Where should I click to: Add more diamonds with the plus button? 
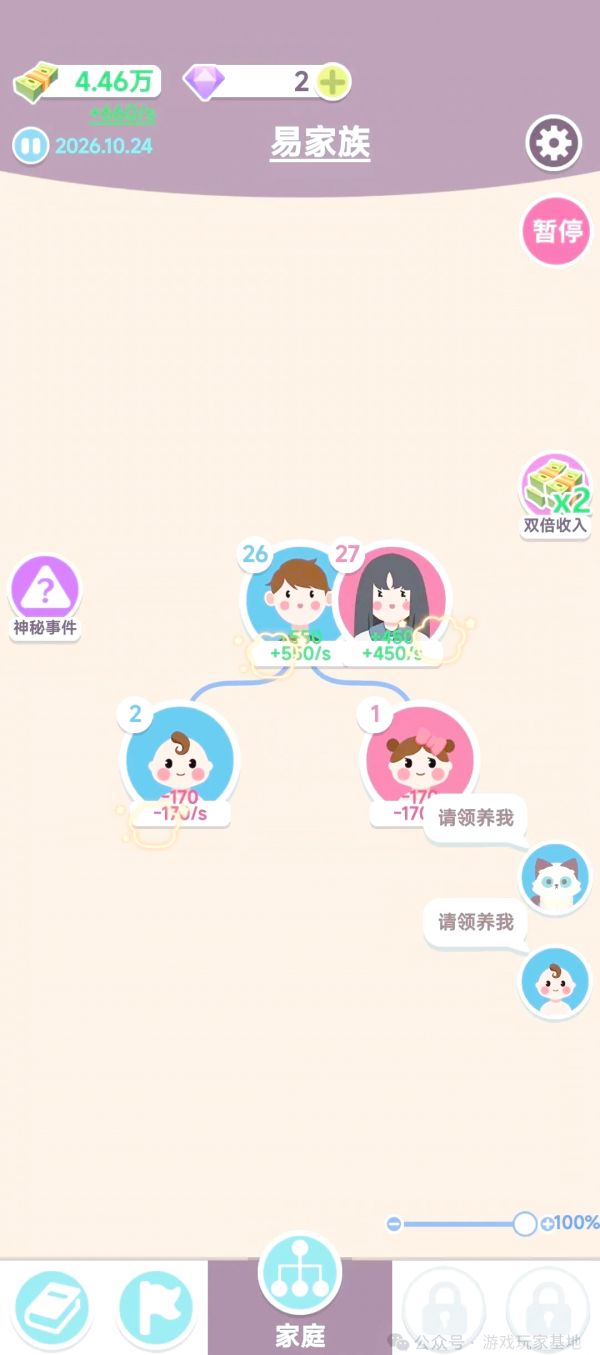pos(332,81)
